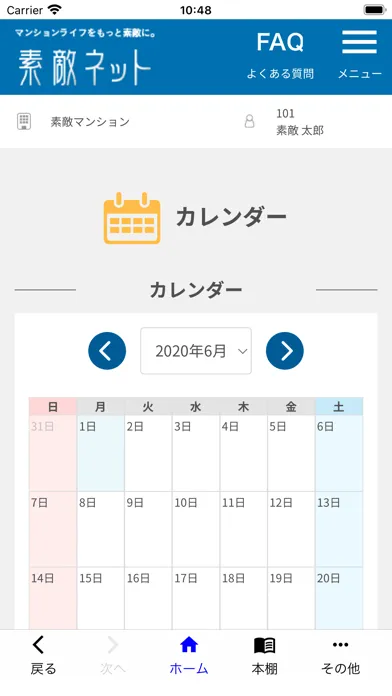The width and height of the screenshot is (392, 696).
Task: Open the 本棚 bookshelf tab
Action: point(265,656)
